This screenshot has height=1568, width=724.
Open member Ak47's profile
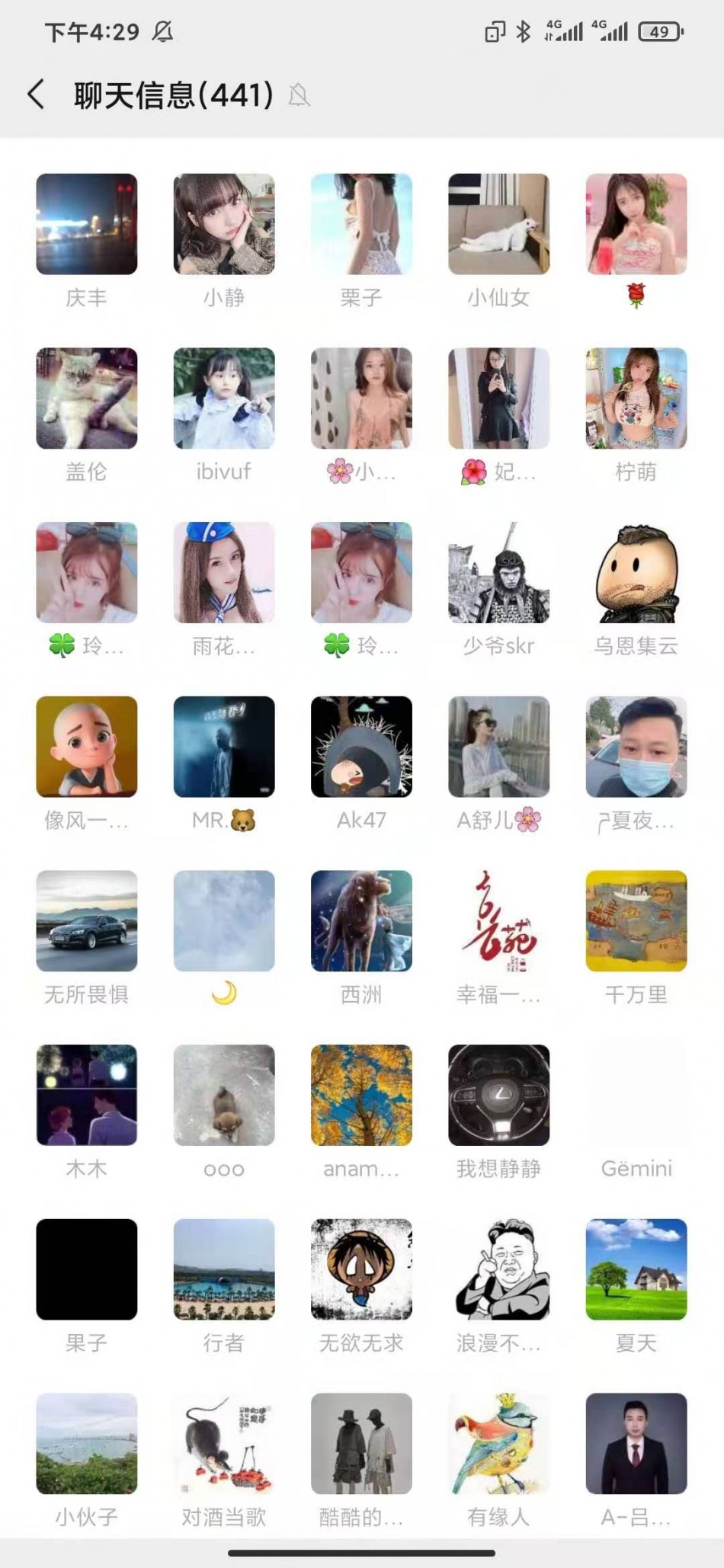click(361, 747)
